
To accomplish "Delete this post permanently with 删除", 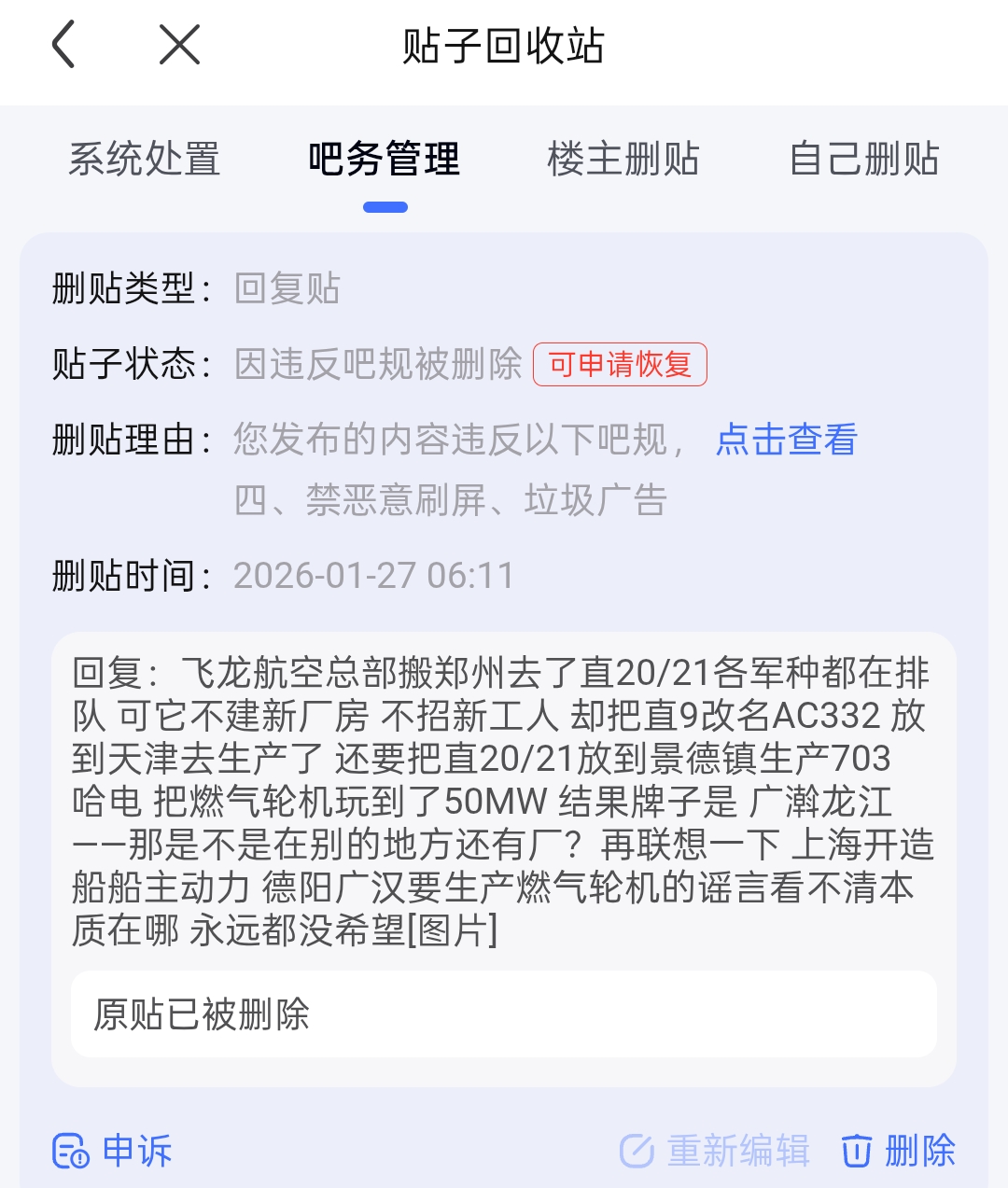I will pyautogui.click(x=899, y=1150).
